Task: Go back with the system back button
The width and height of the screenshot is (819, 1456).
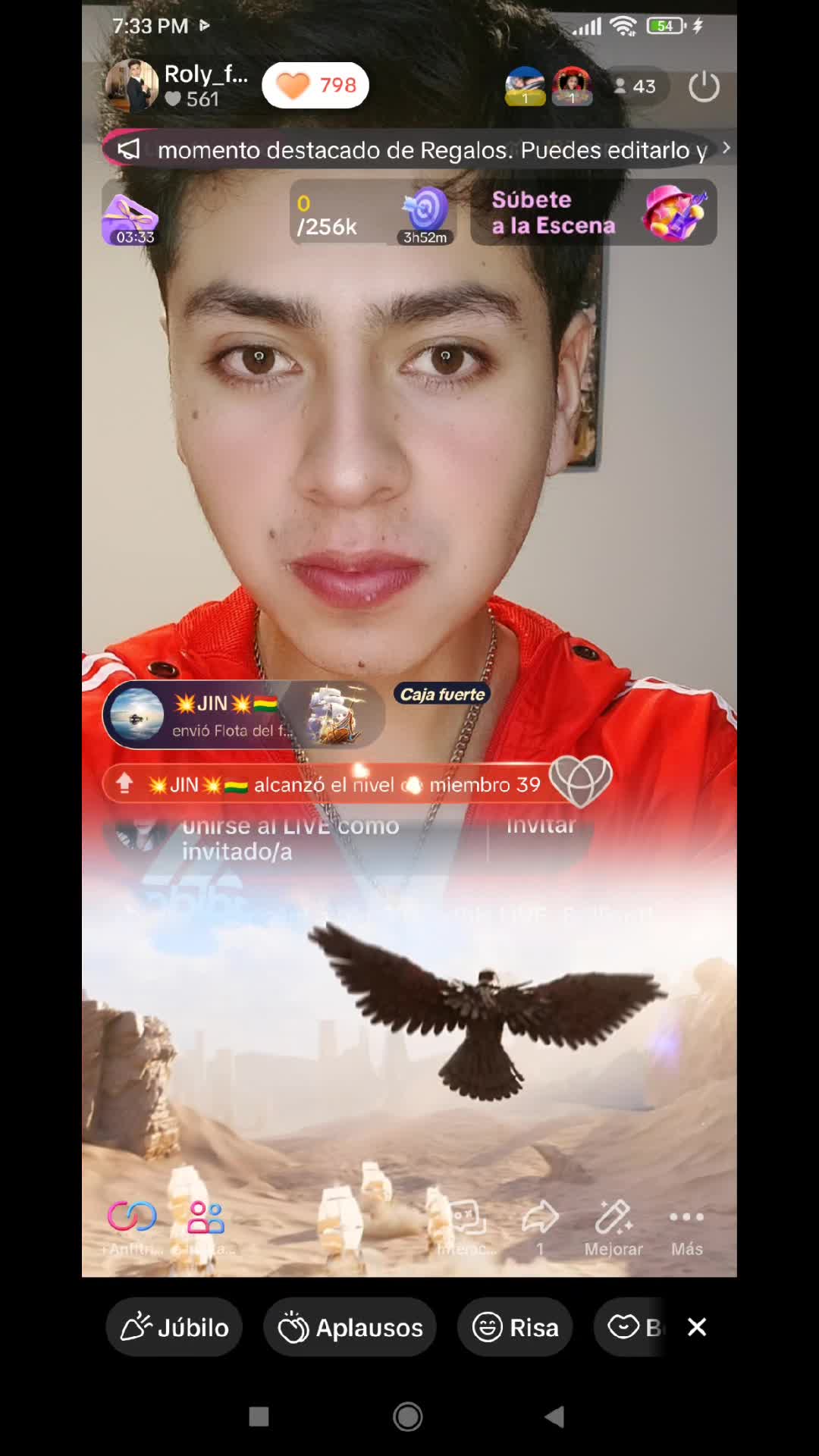Action: coord(554,1417)
